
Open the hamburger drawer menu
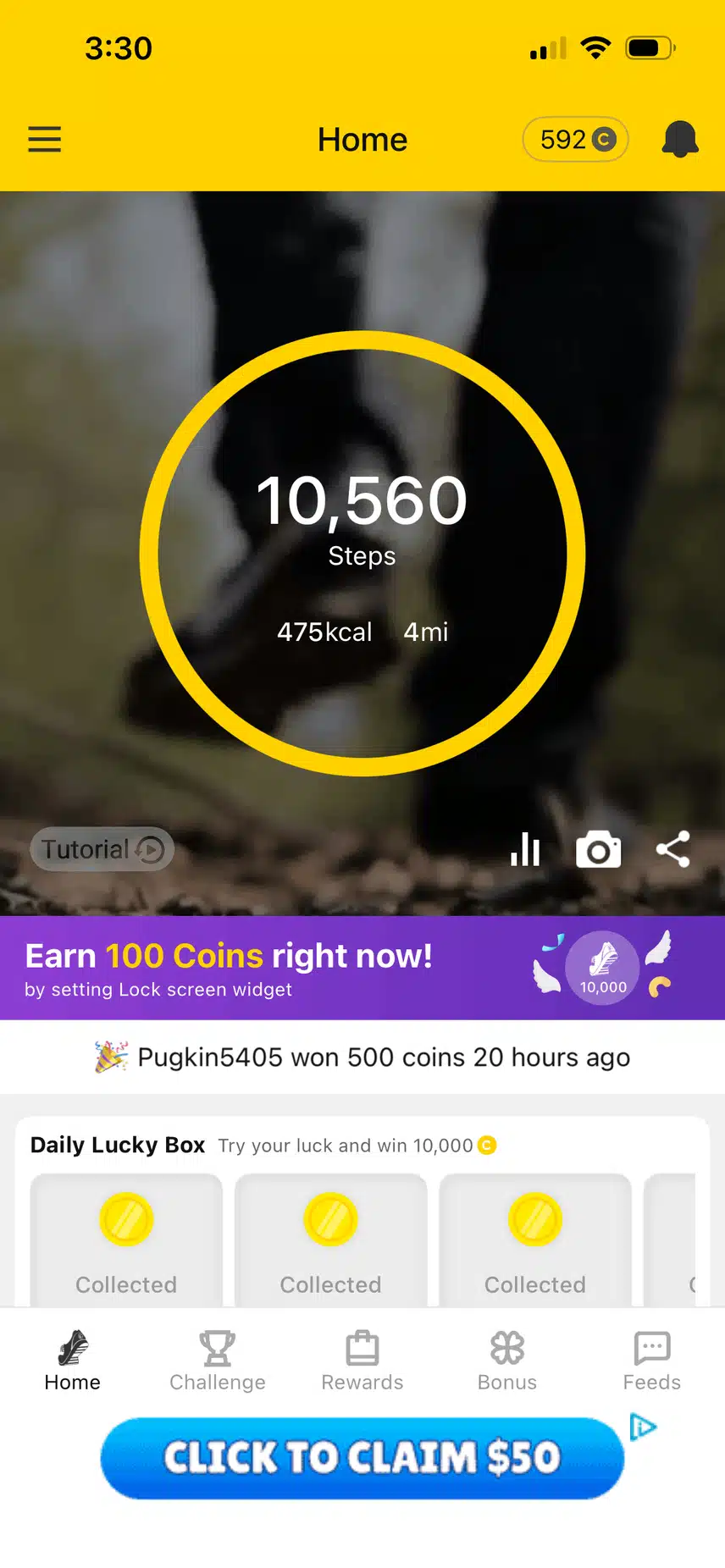coord(45,139)
